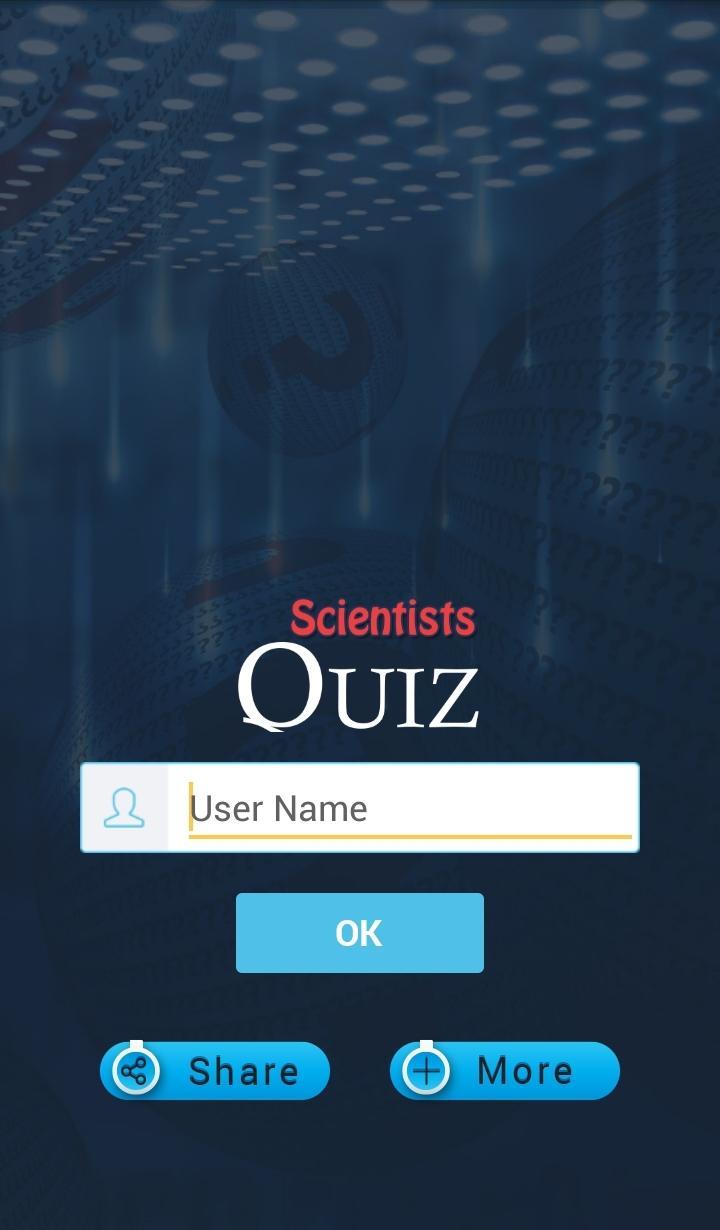
Task: Click the Share button
Action: [x=215, y=1070]
